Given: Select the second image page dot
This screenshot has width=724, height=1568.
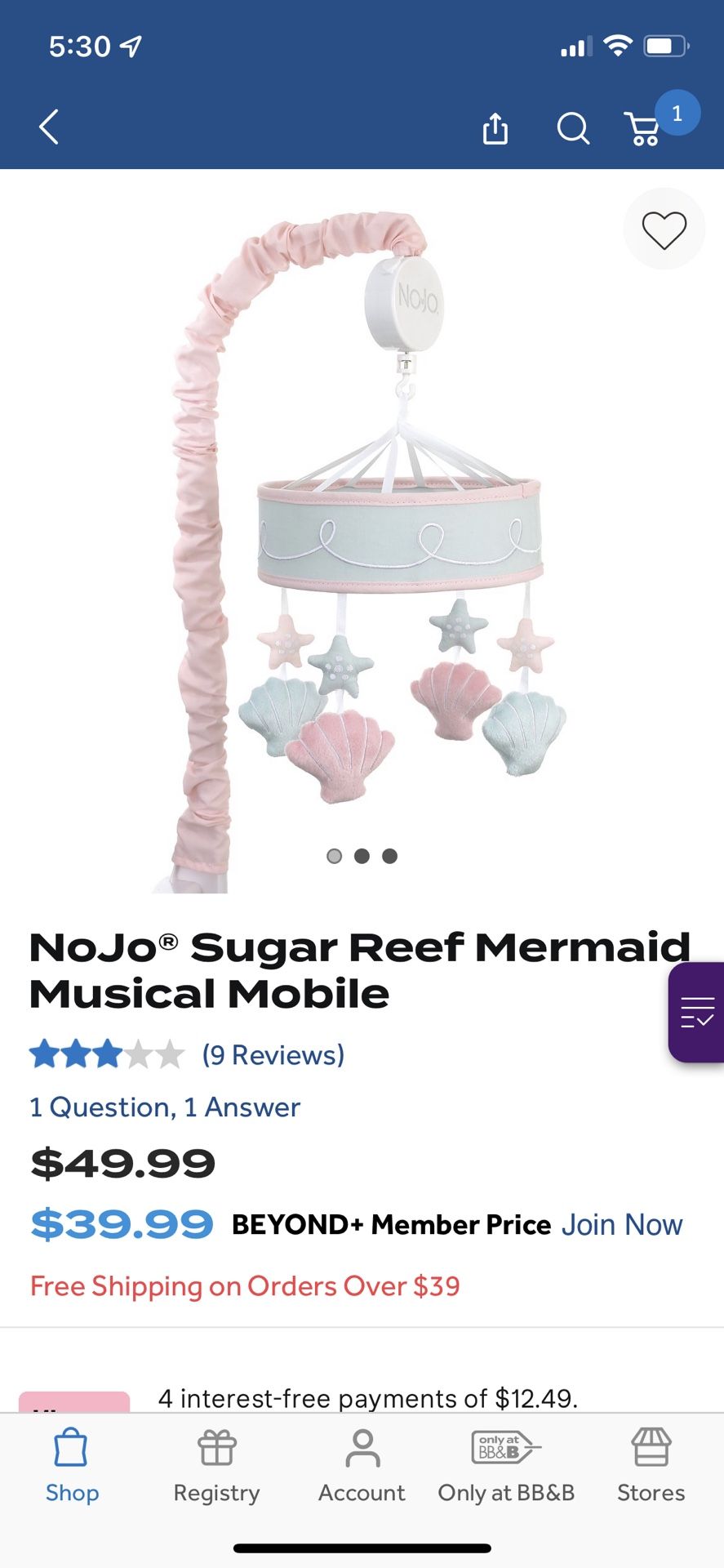Looking at the screenshot, I should (362, 856).
